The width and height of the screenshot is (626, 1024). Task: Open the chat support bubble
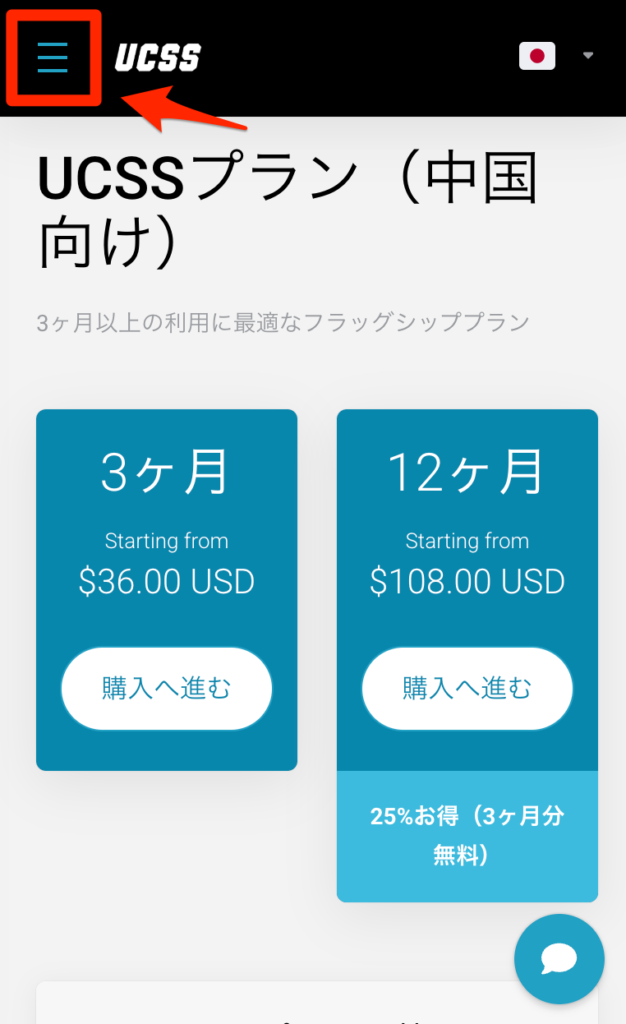click(x=559, y=958)
